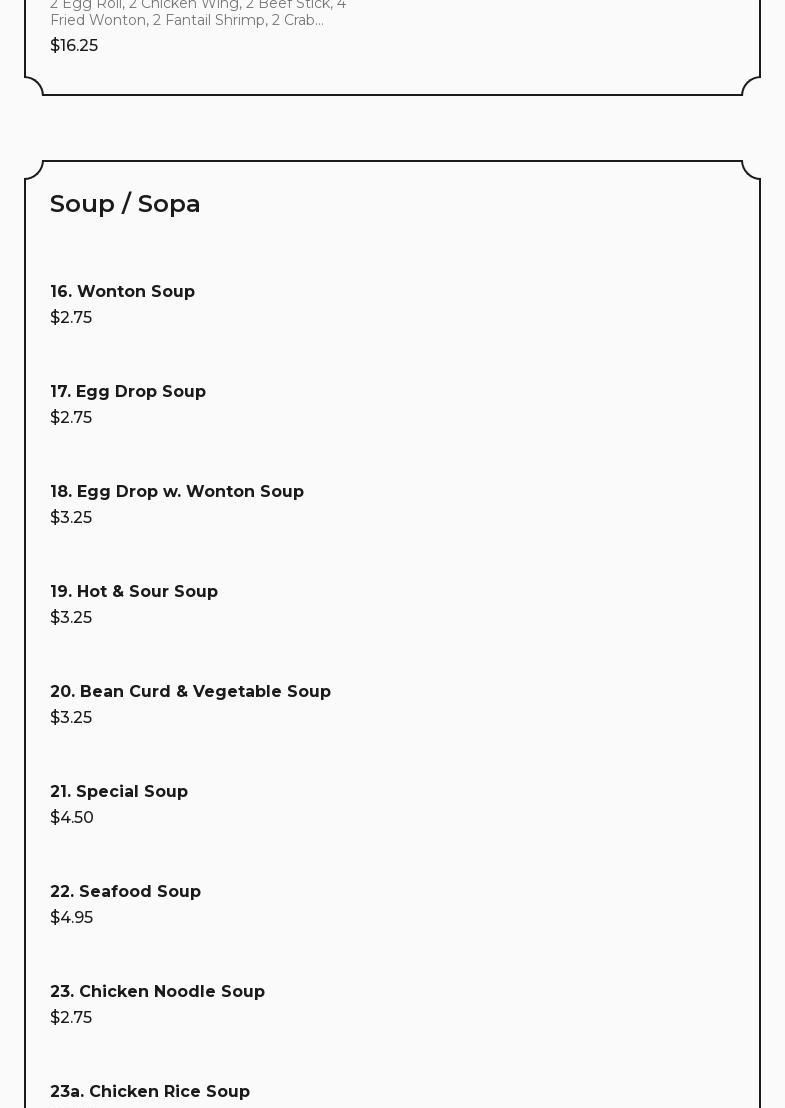
Task: Select 23. Chicken Noodle Soup
Action: tap(157, 992)
